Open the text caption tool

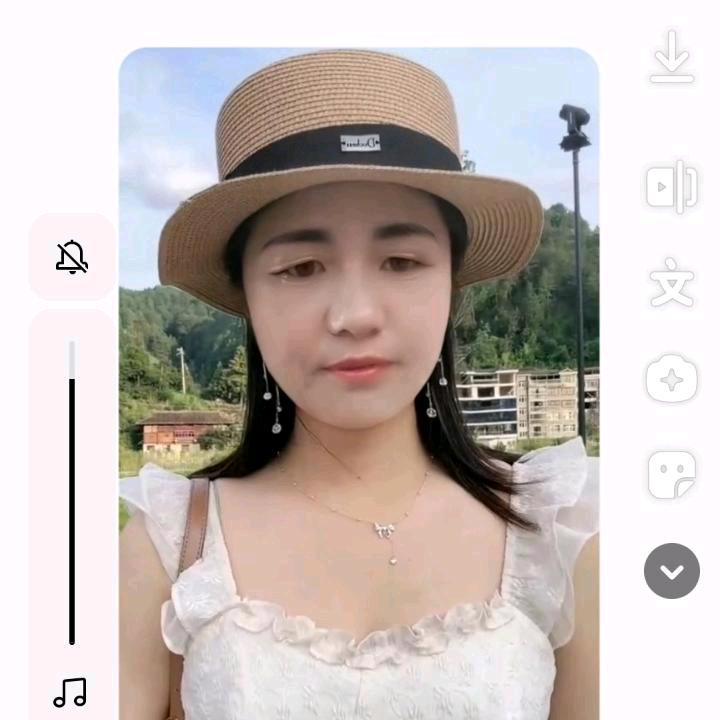[x=672, y=284]
